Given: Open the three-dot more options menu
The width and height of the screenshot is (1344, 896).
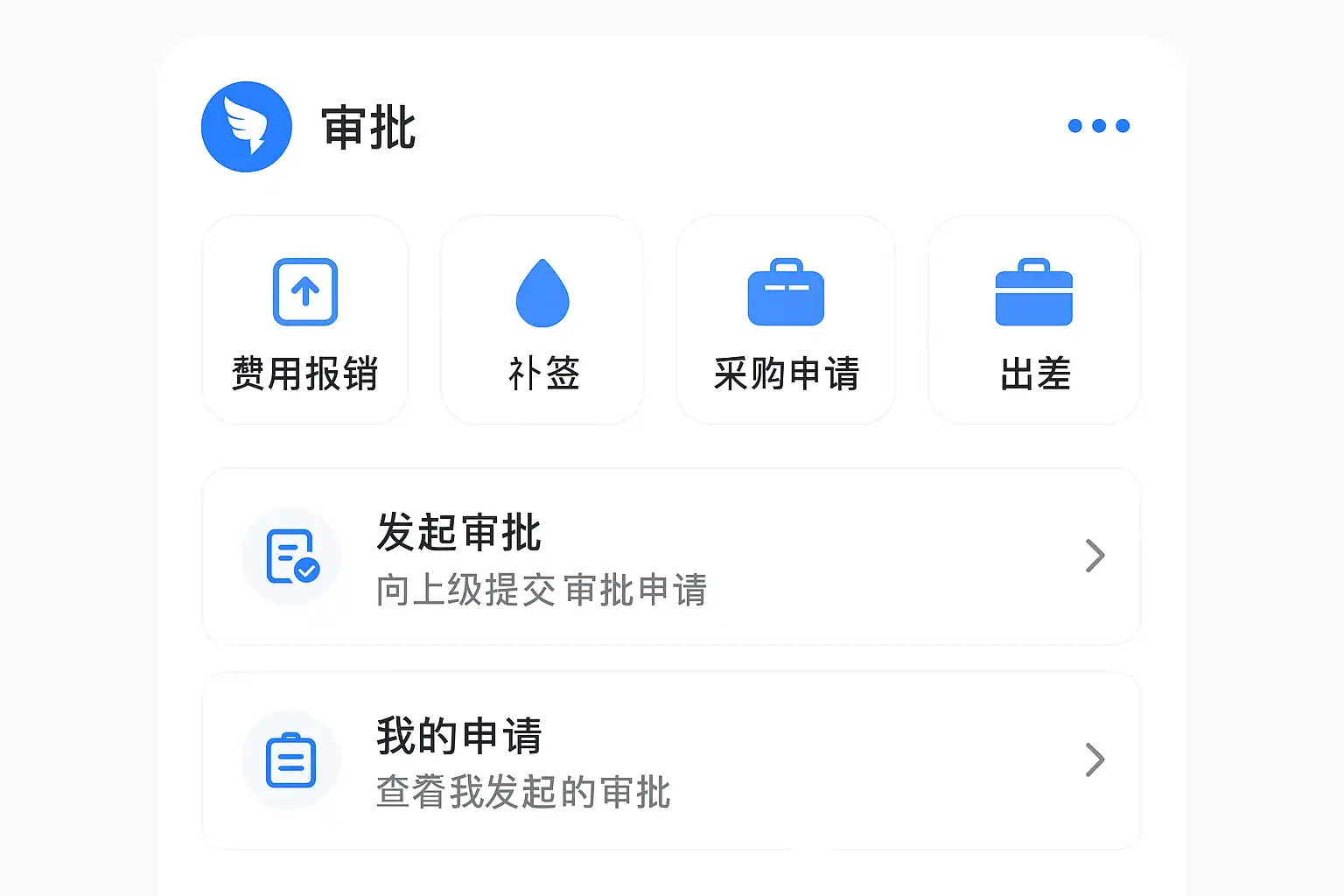Looking at the screenshot, I should [x=1099, y=126].
